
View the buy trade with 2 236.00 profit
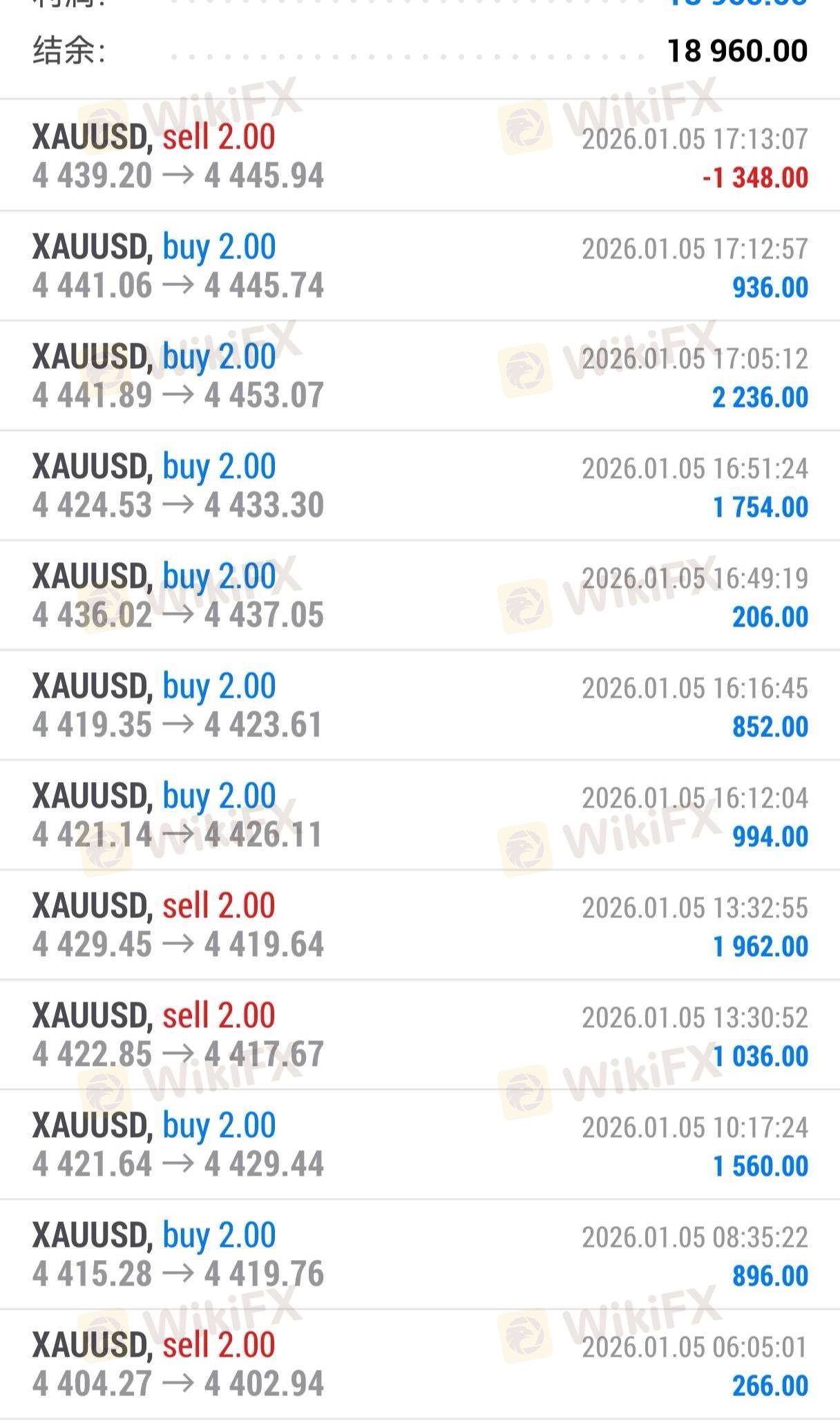tap(419, 376)
